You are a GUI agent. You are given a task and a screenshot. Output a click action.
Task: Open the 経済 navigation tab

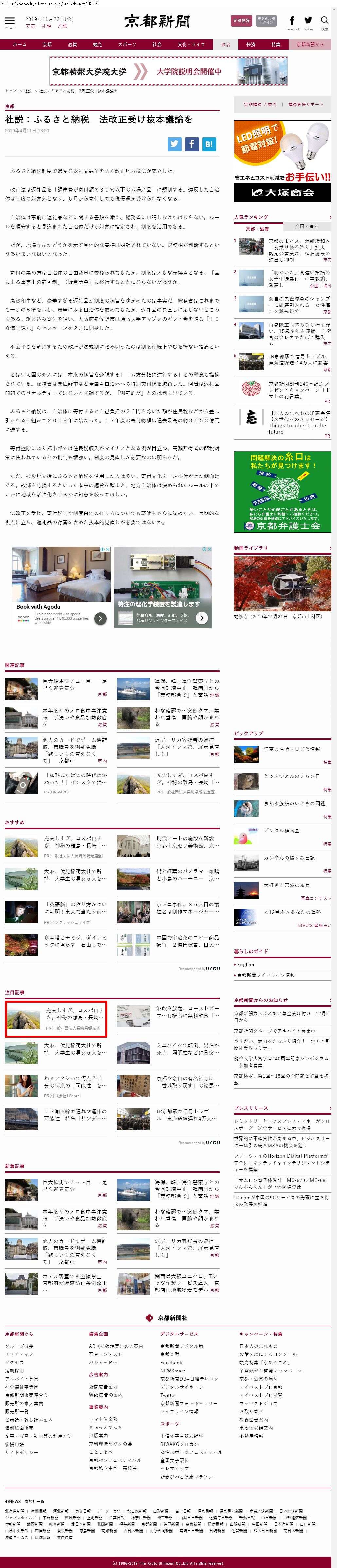251,45
